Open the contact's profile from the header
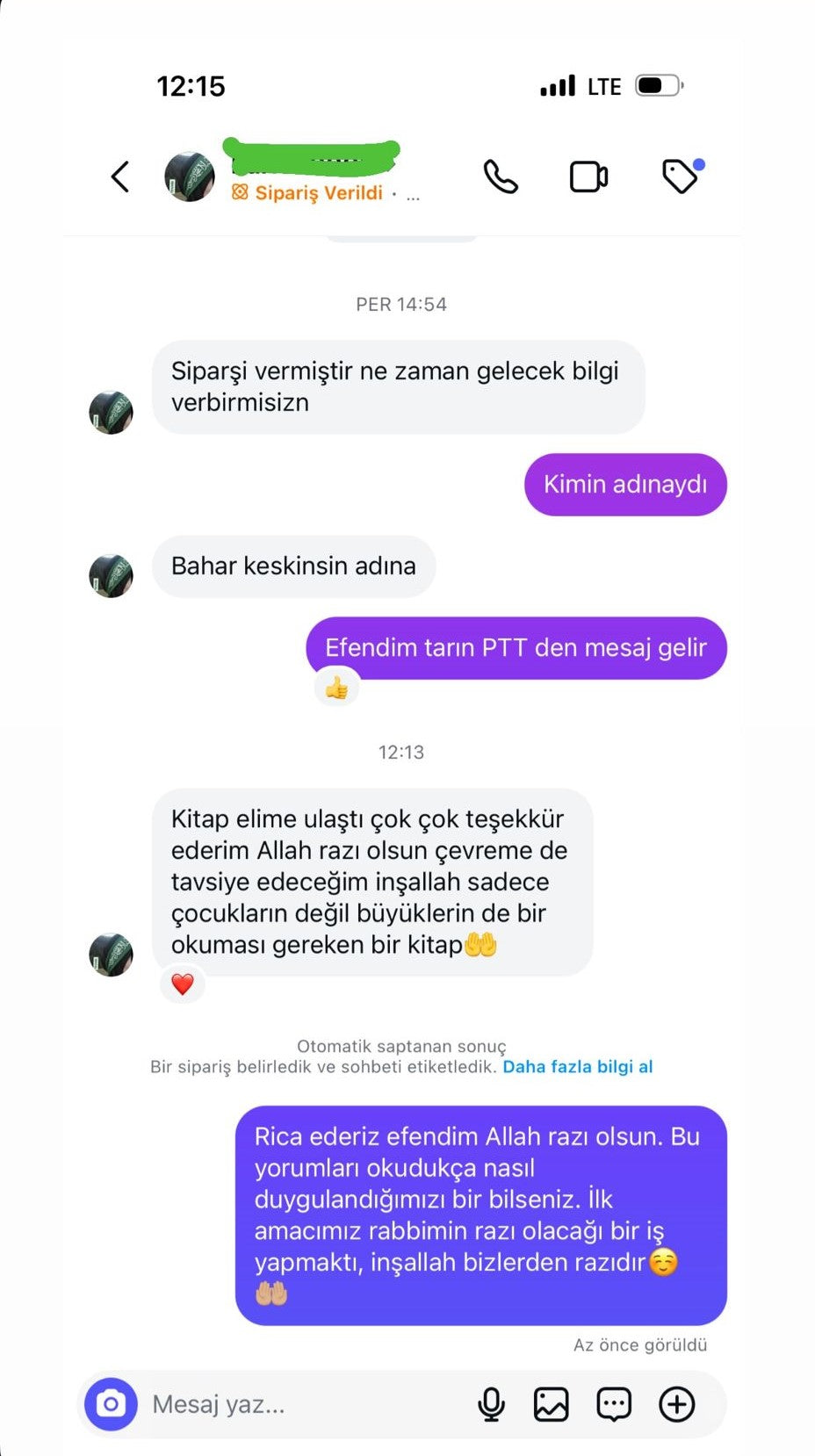This screenshot has width=815, height=1456. pyautogui.click(x=190, y=177)
